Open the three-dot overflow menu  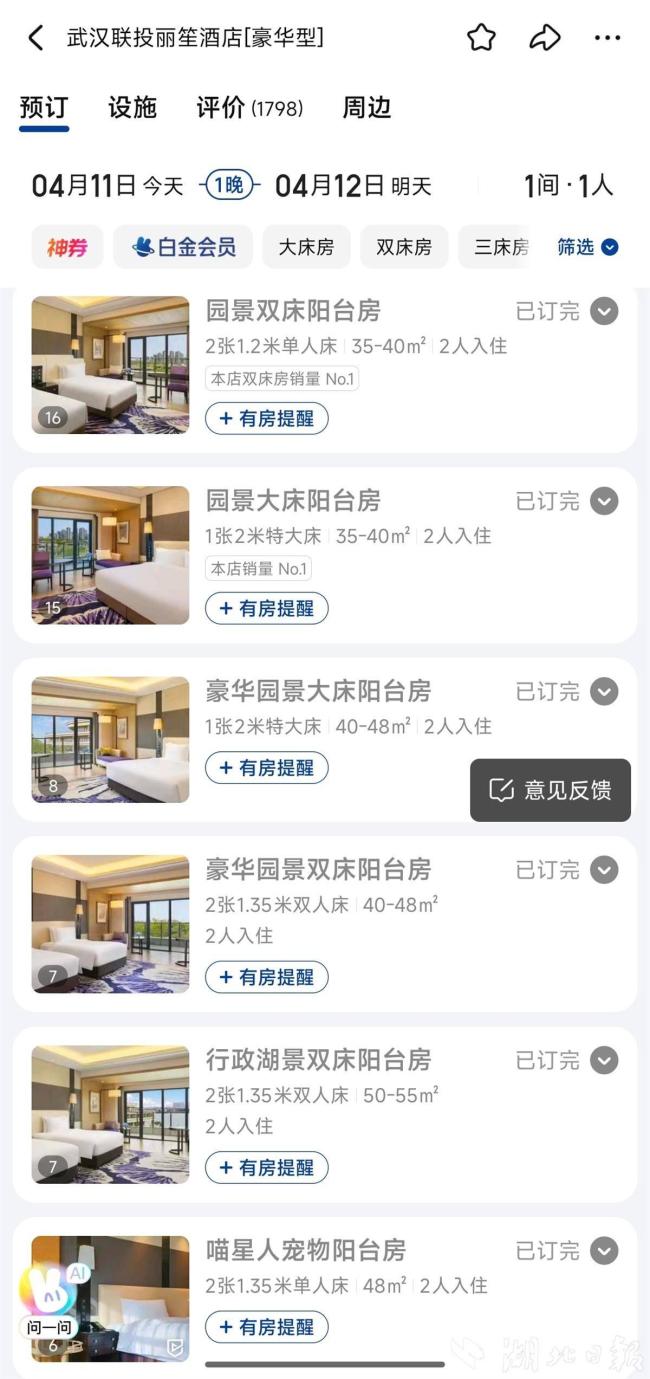(x=607, y=39)
